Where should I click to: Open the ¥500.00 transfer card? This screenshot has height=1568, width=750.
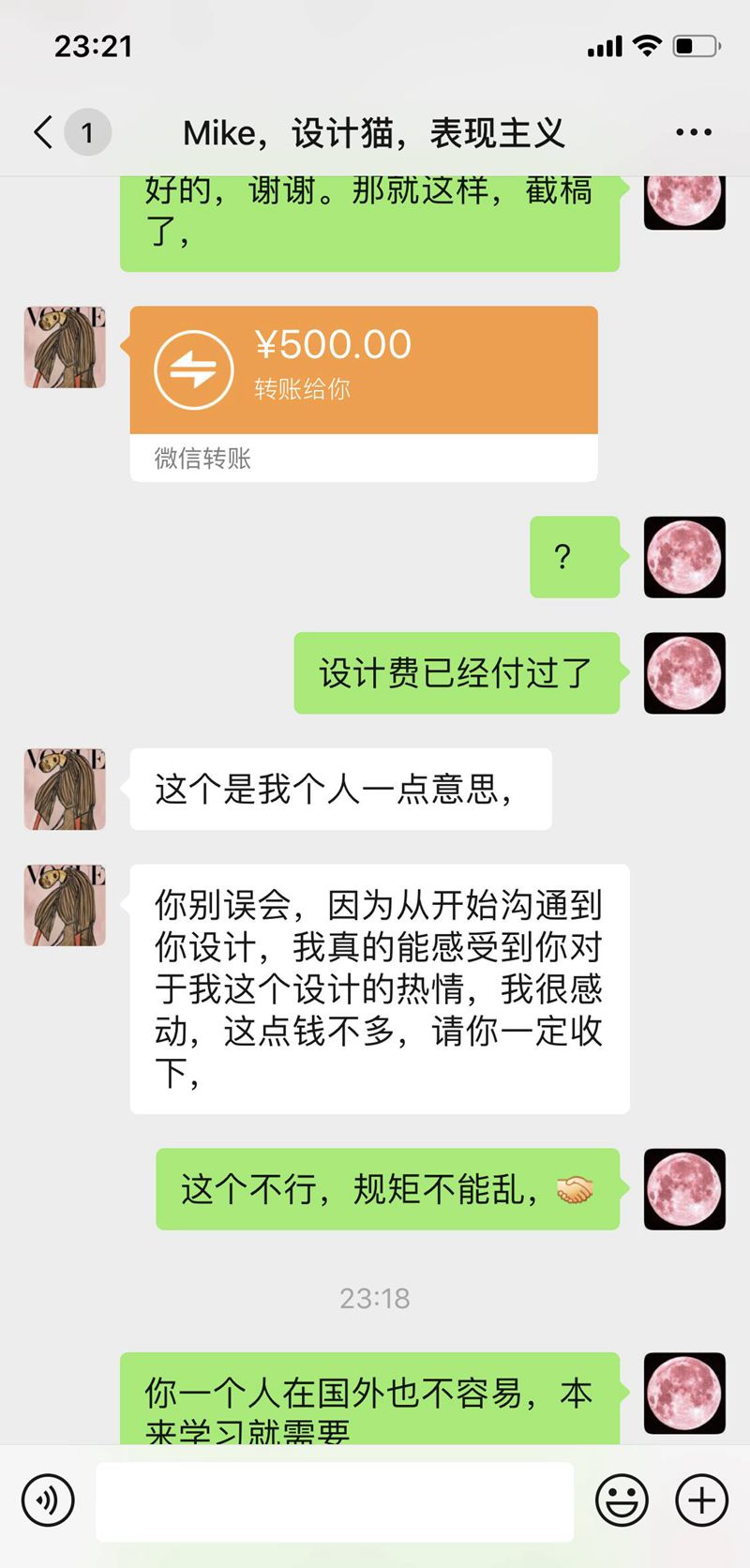point(364,371)
